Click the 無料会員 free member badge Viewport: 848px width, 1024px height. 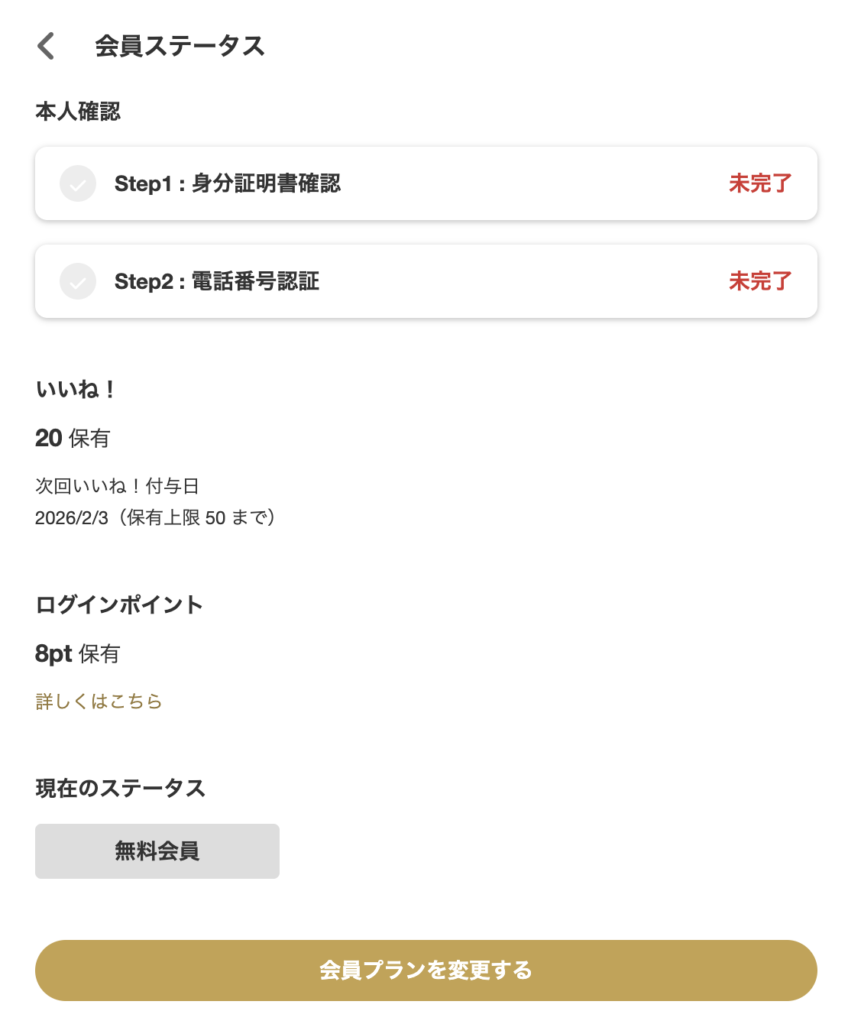pos(156,851)
